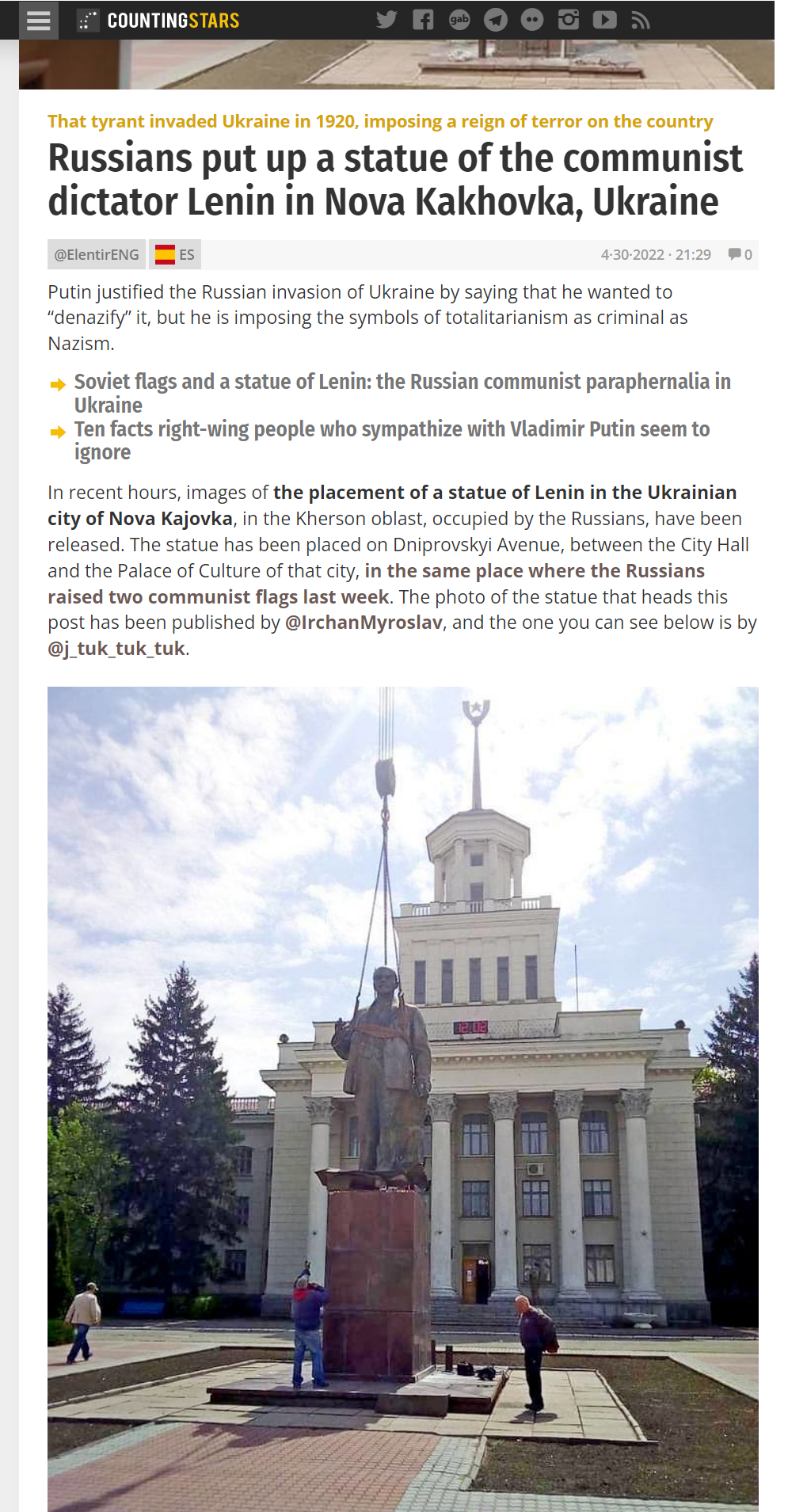Open the @ElentirENG author link
The height and width of the screenshot is (1512, 788).
[97, 254]
